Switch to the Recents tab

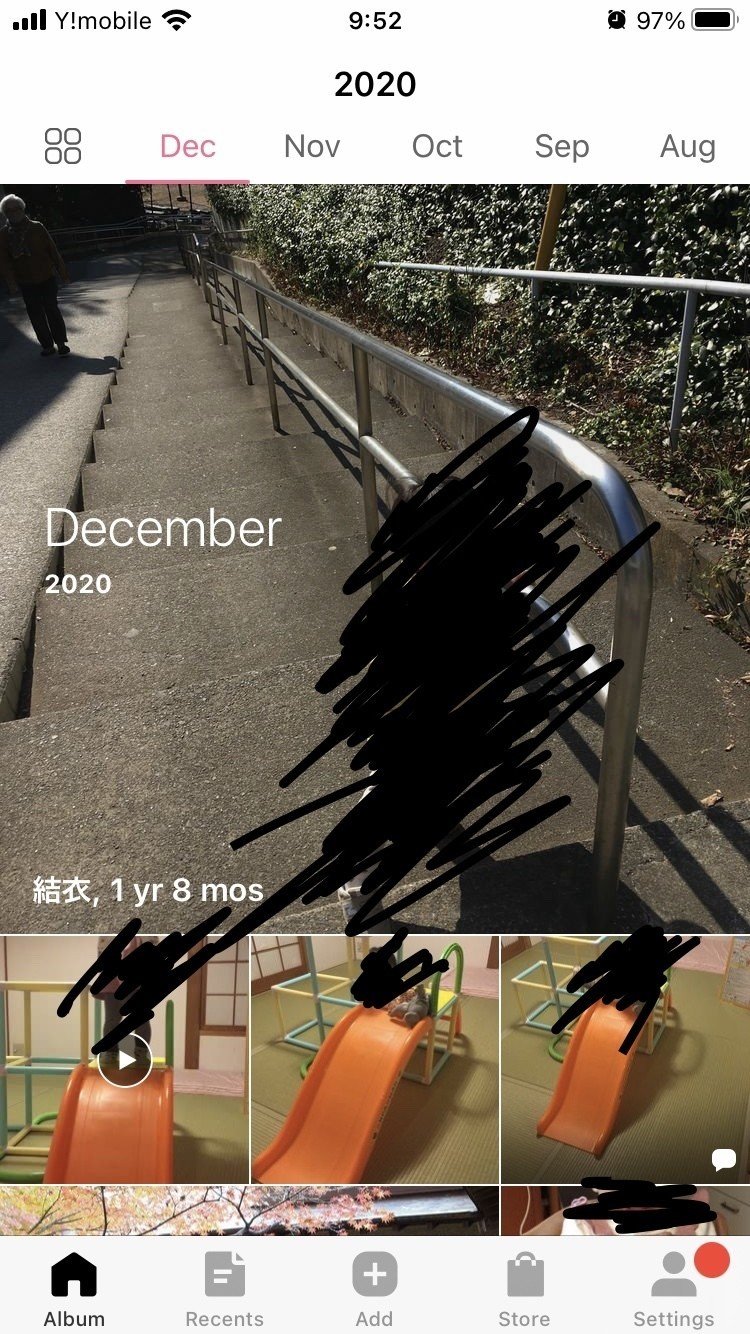pyautogui.click(x=224, y=1288)
